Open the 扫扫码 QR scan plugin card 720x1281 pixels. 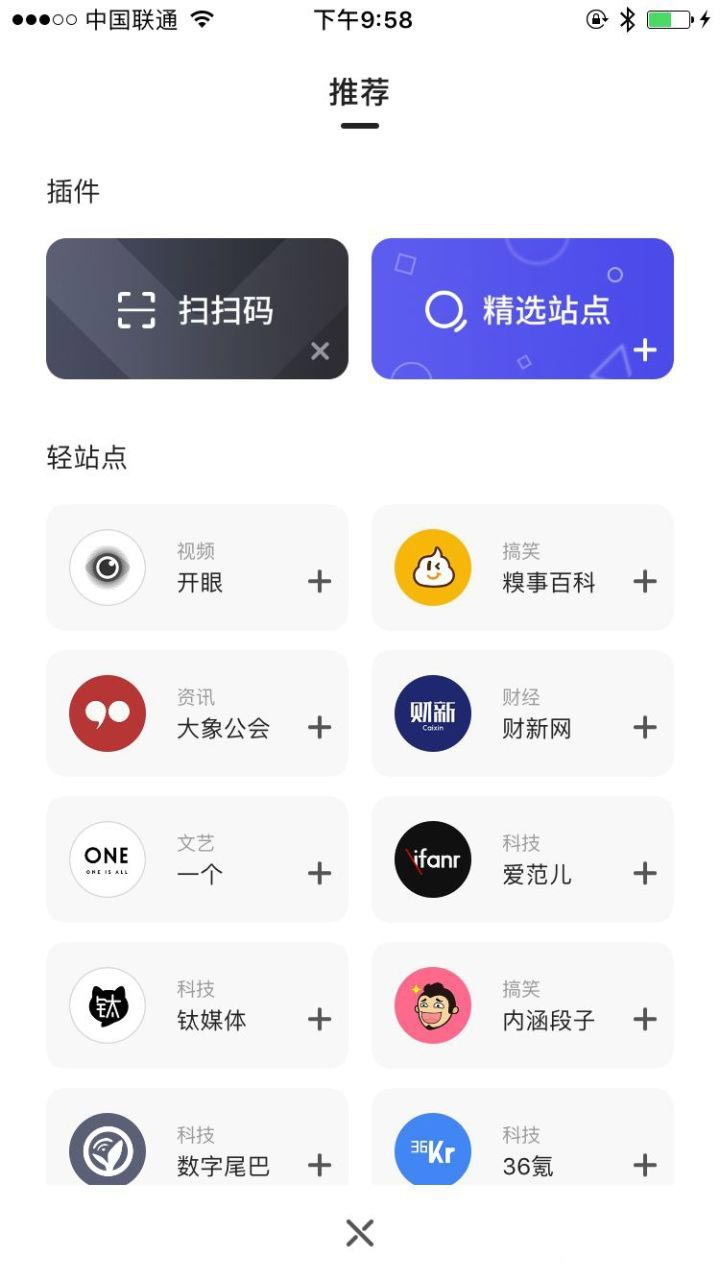197,307
